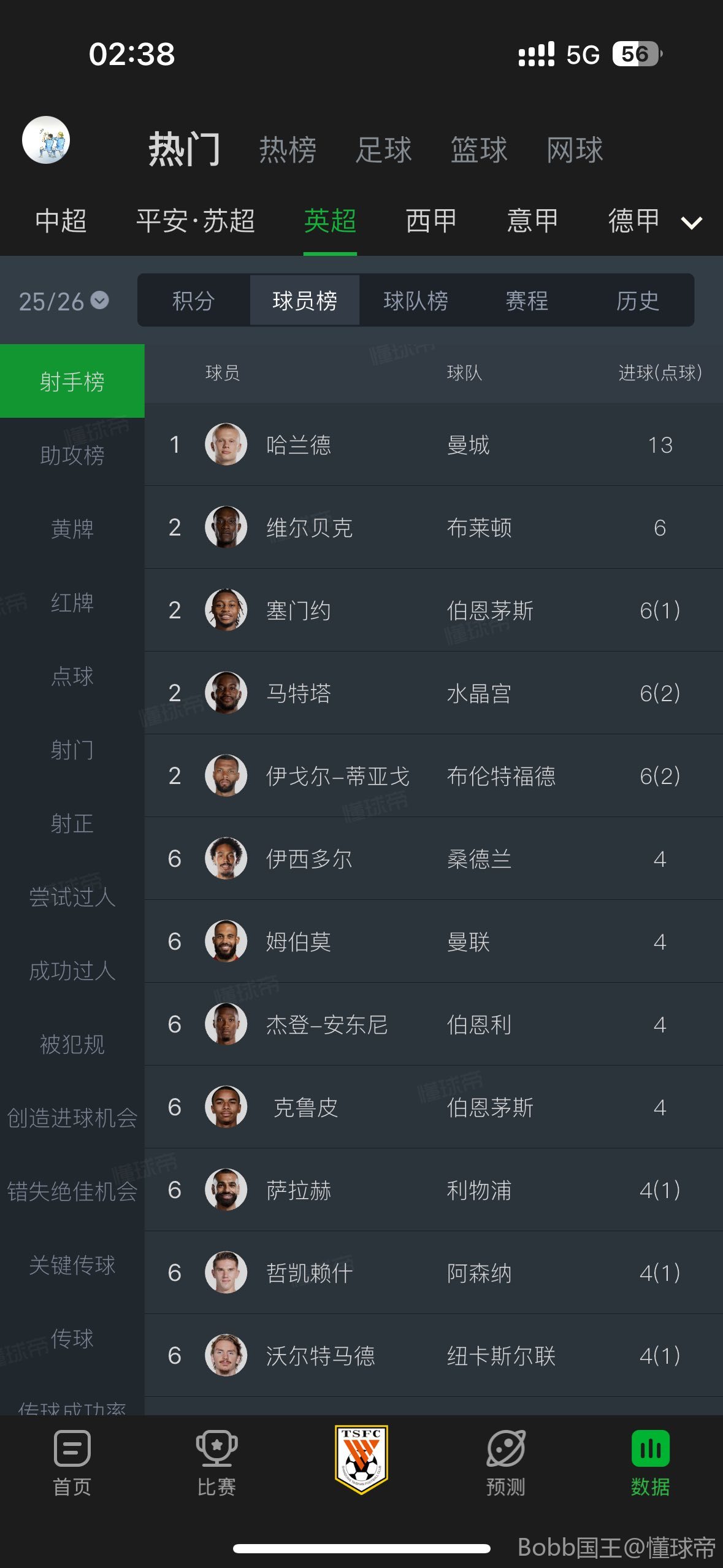Expand the league list chevron
The height and width of the screenshot is (1568, 723).
point(692,222)
